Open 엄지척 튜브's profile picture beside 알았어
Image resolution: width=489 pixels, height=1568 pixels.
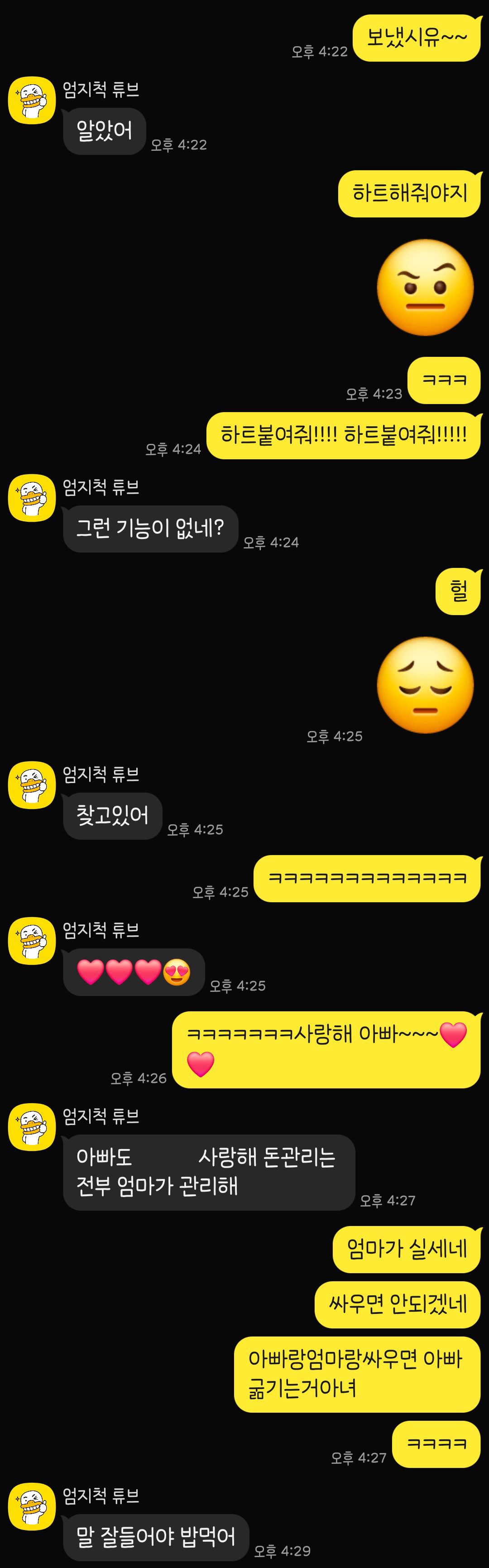(32, 101)
